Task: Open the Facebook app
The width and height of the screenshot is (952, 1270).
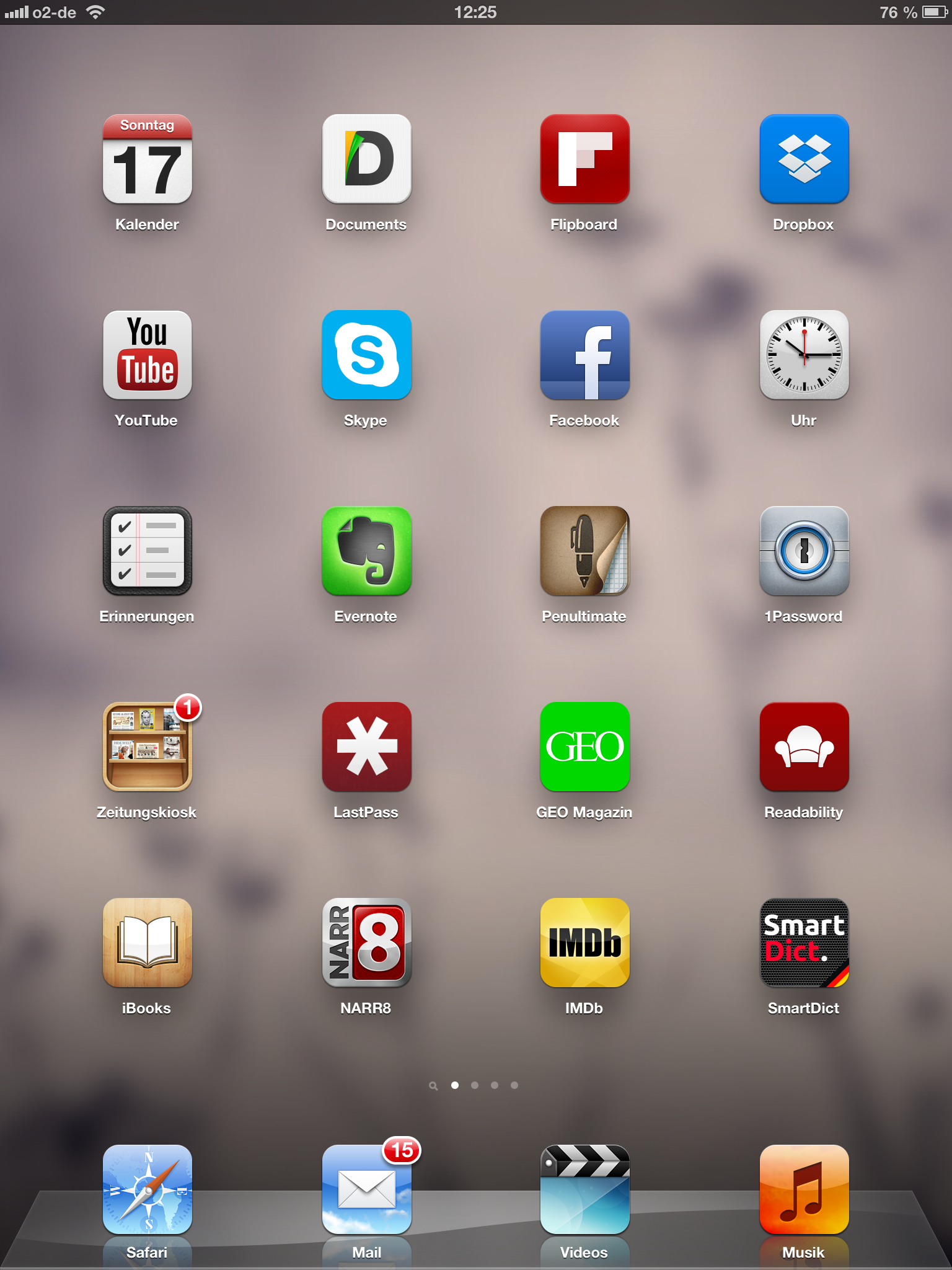Action: coord(584,355)
